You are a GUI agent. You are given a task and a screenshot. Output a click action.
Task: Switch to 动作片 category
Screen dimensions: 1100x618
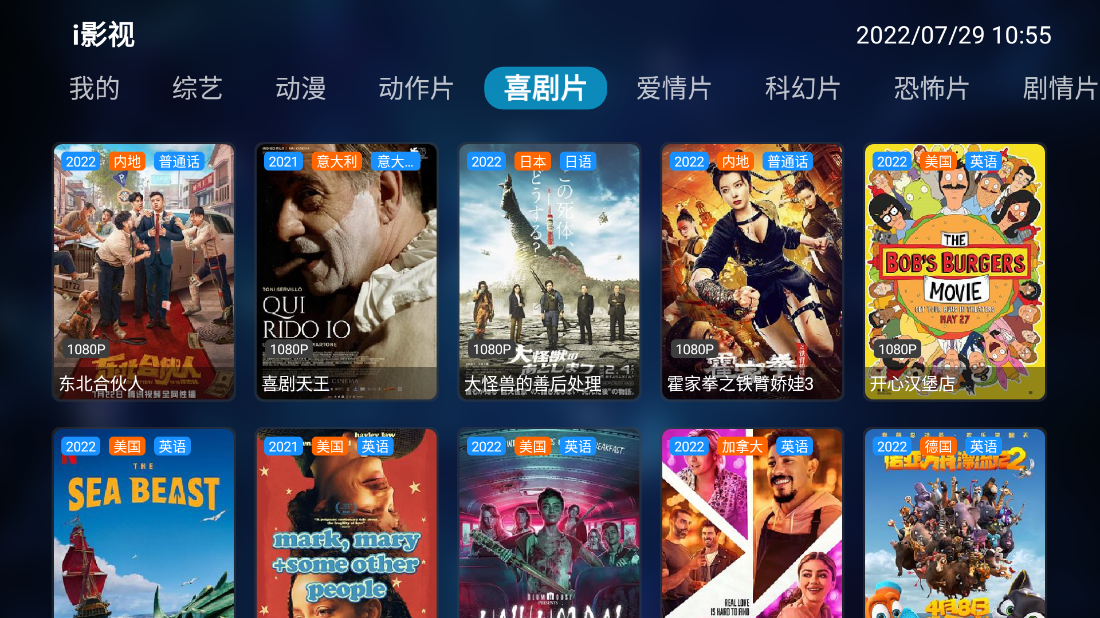(x=416, y=89)
